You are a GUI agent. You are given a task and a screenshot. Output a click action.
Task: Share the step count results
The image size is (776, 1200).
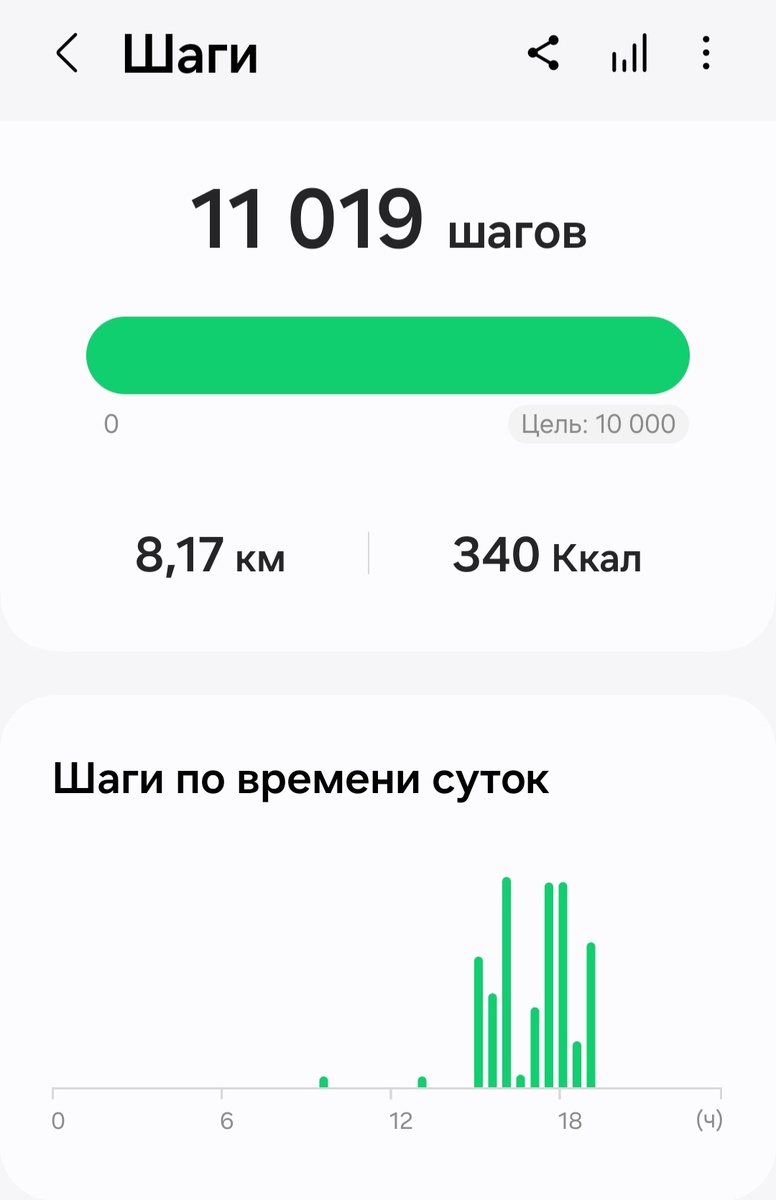(x=544, y=54)
